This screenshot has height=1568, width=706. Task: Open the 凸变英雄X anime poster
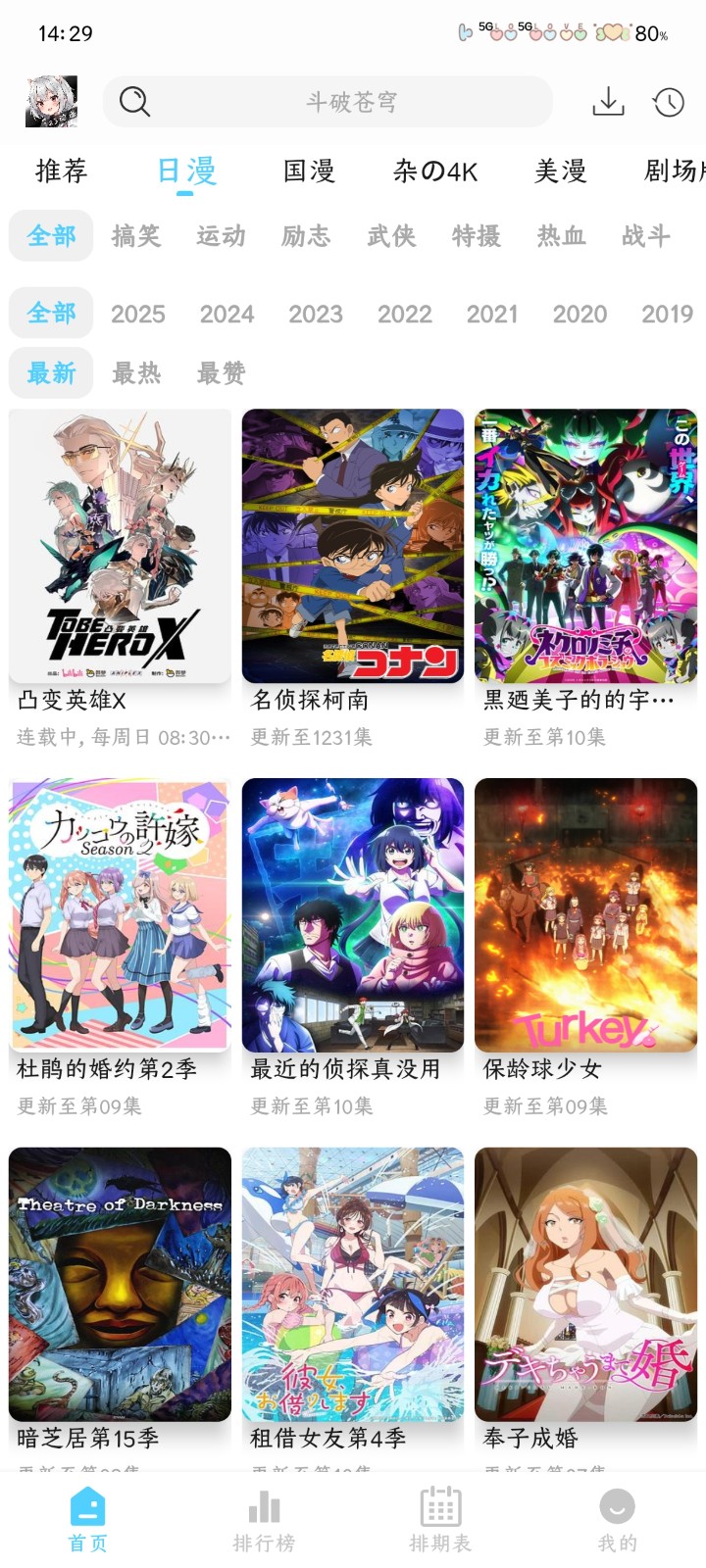click(x=120, y=544)
